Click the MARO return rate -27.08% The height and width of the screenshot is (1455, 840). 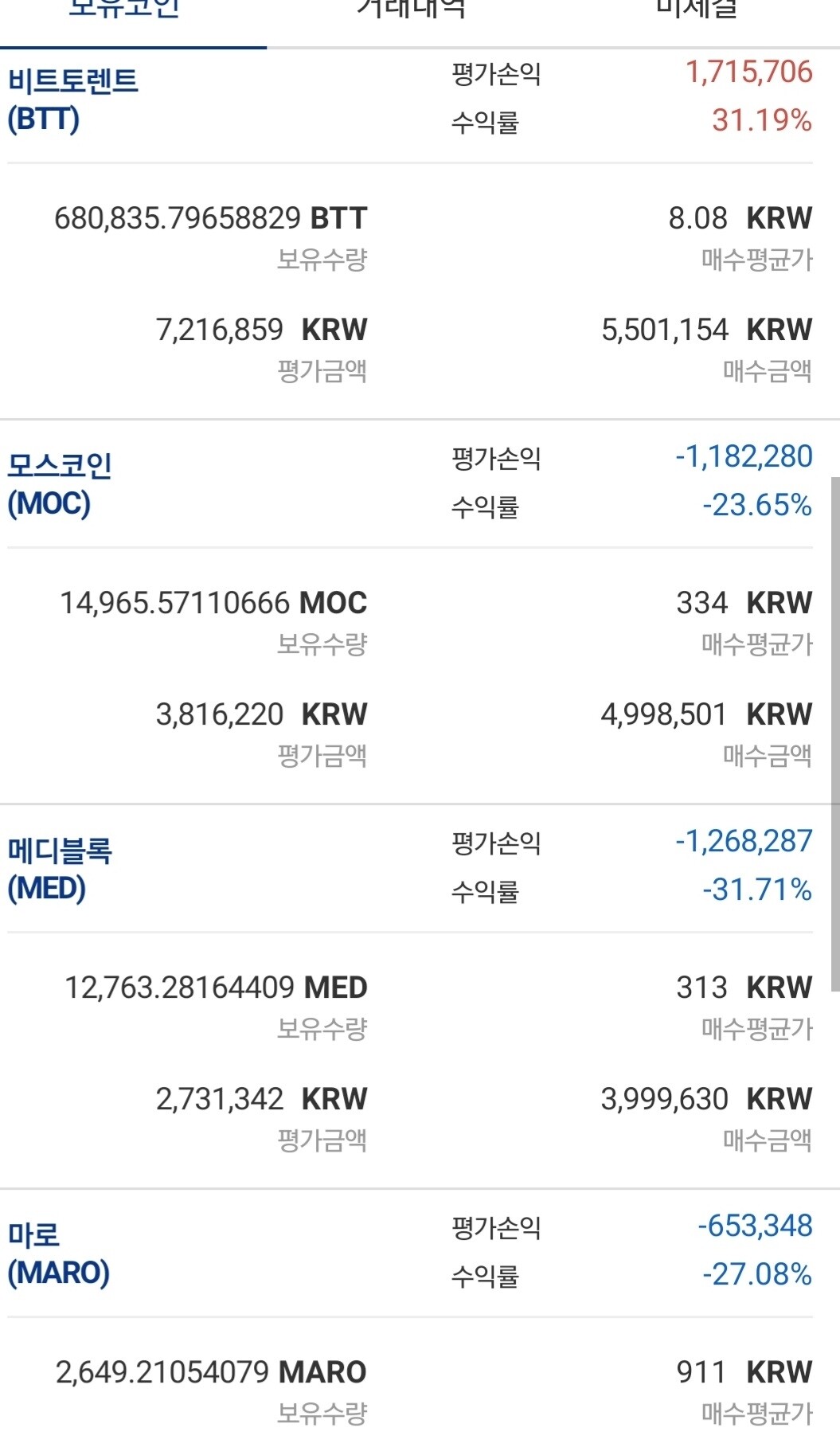pos(756,1275)
